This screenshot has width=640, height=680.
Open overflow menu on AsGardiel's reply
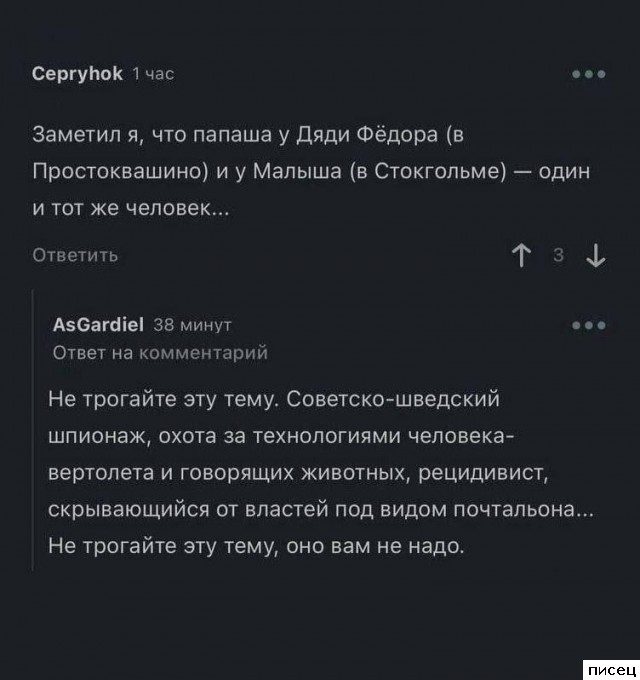[587, 325]
